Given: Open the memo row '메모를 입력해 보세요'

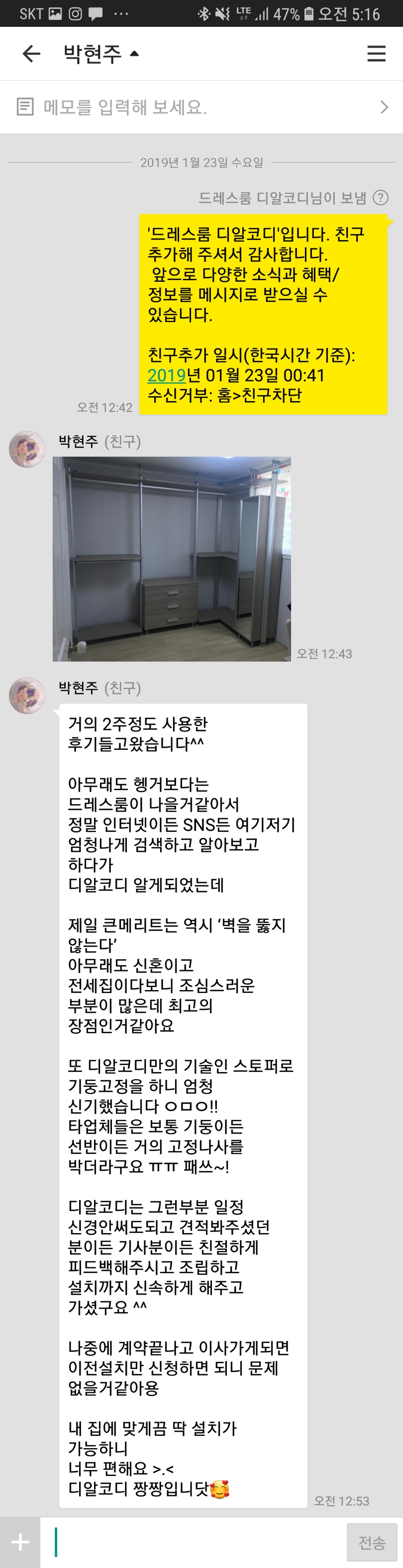Looking at the screenshot, I should click(201, 107).
